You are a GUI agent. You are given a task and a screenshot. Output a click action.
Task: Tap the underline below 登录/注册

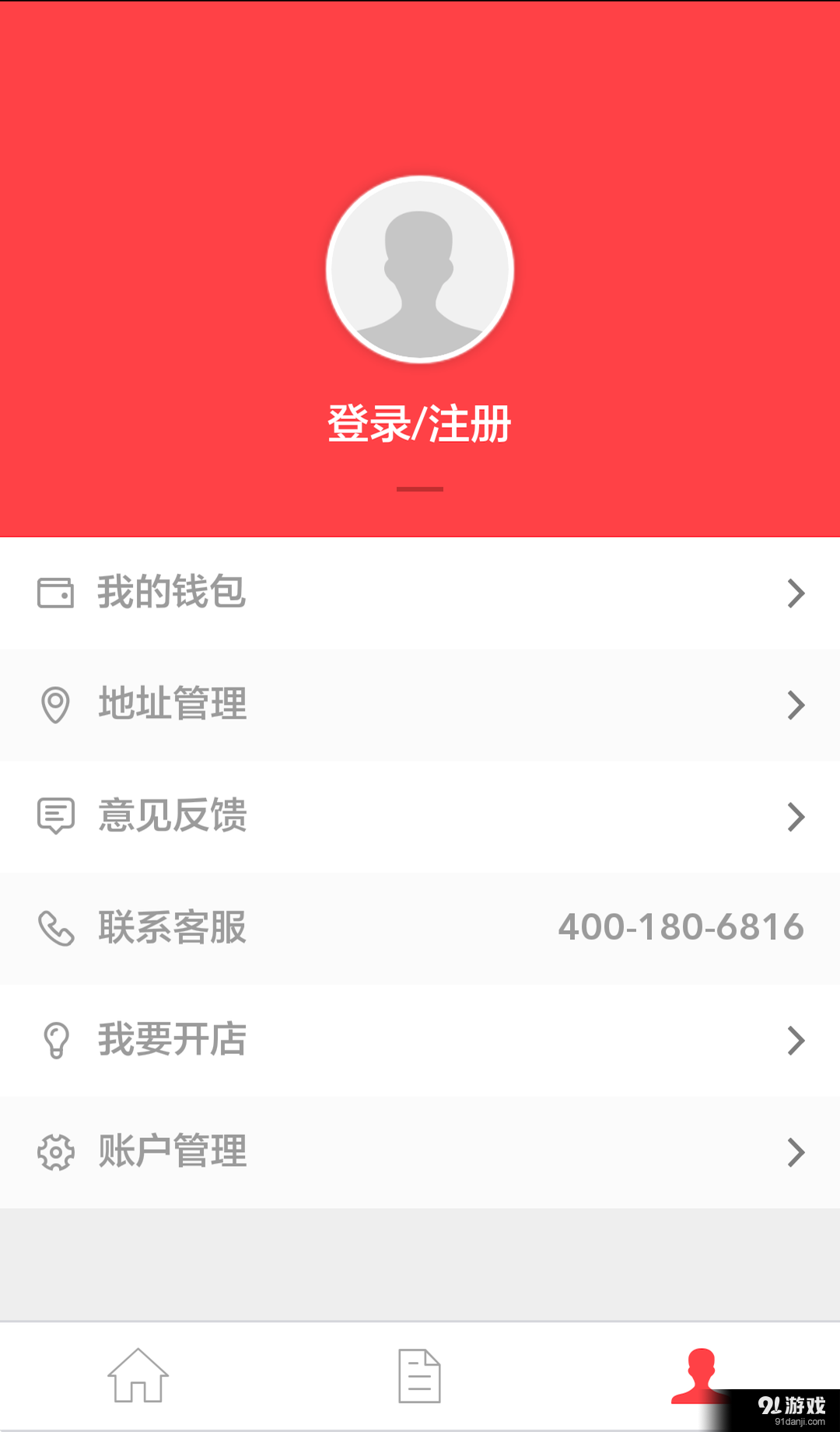tap(420, 488)
